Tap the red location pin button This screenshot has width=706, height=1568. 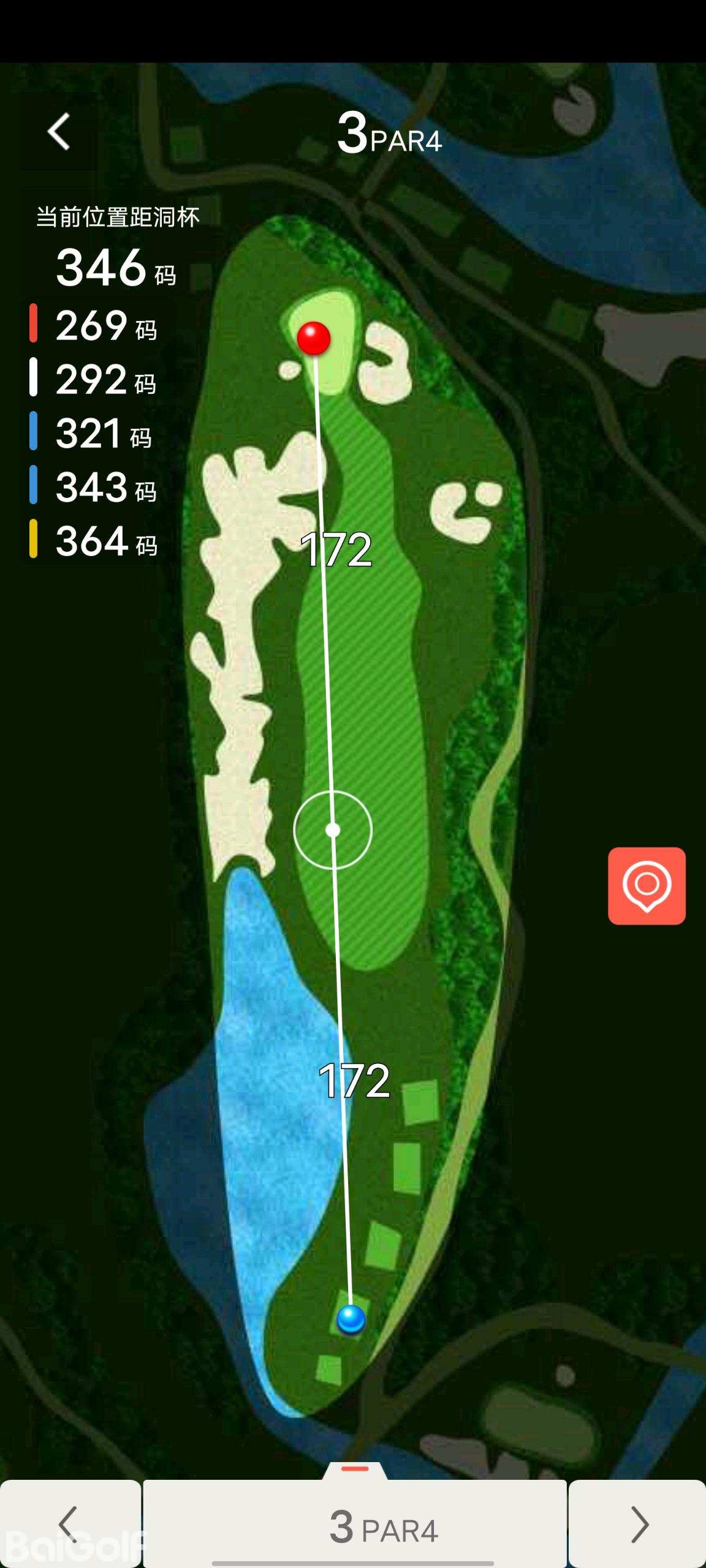pos(647,886)
